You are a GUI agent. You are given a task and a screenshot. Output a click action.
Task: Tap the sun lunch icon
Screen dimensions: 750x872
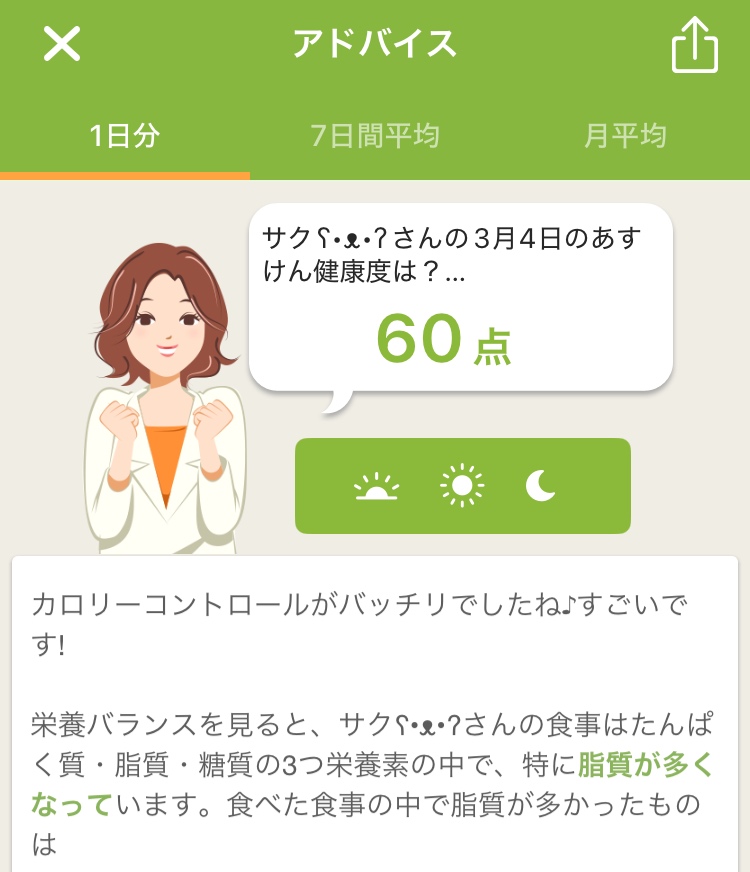(462, 486)
